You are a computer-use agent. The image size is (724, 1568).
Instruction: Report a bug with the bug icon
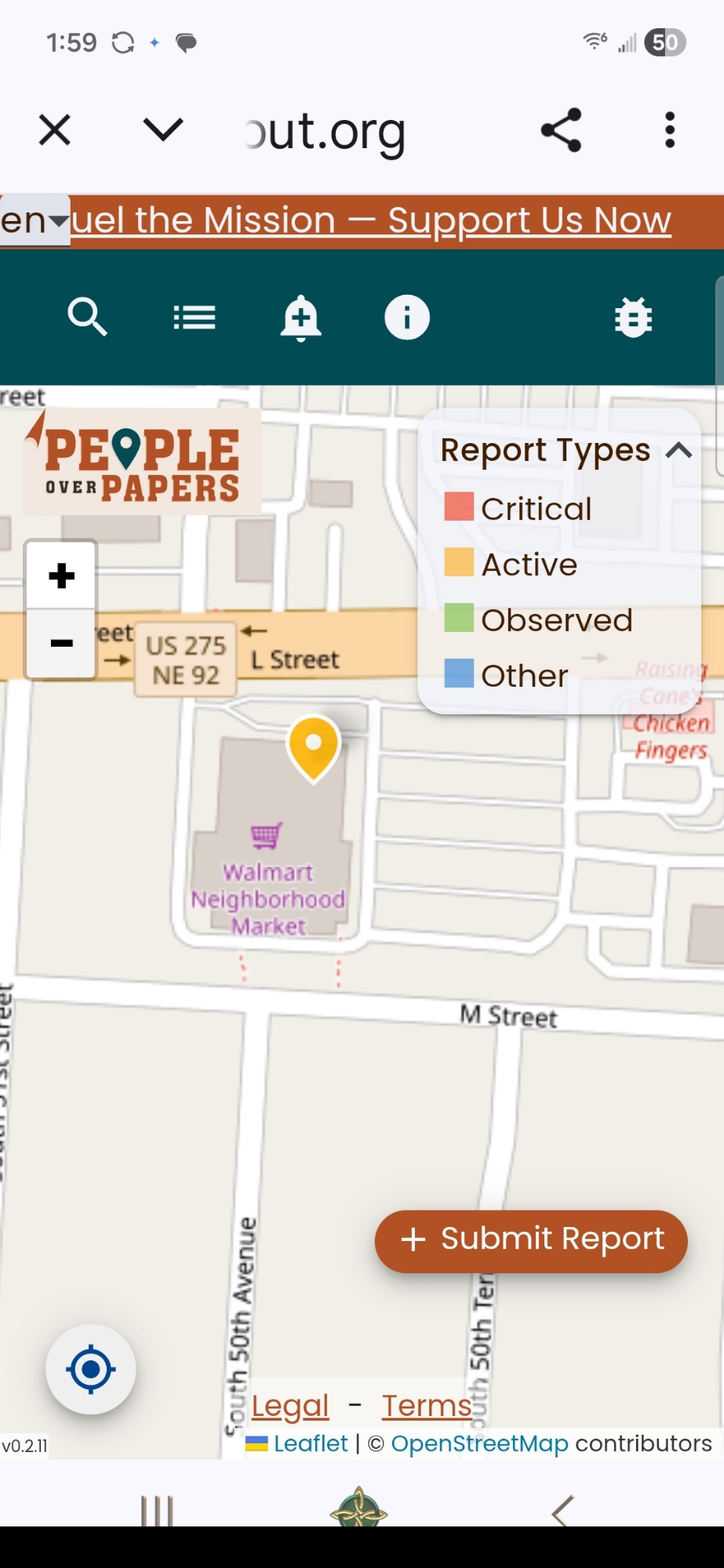(633, 318)
